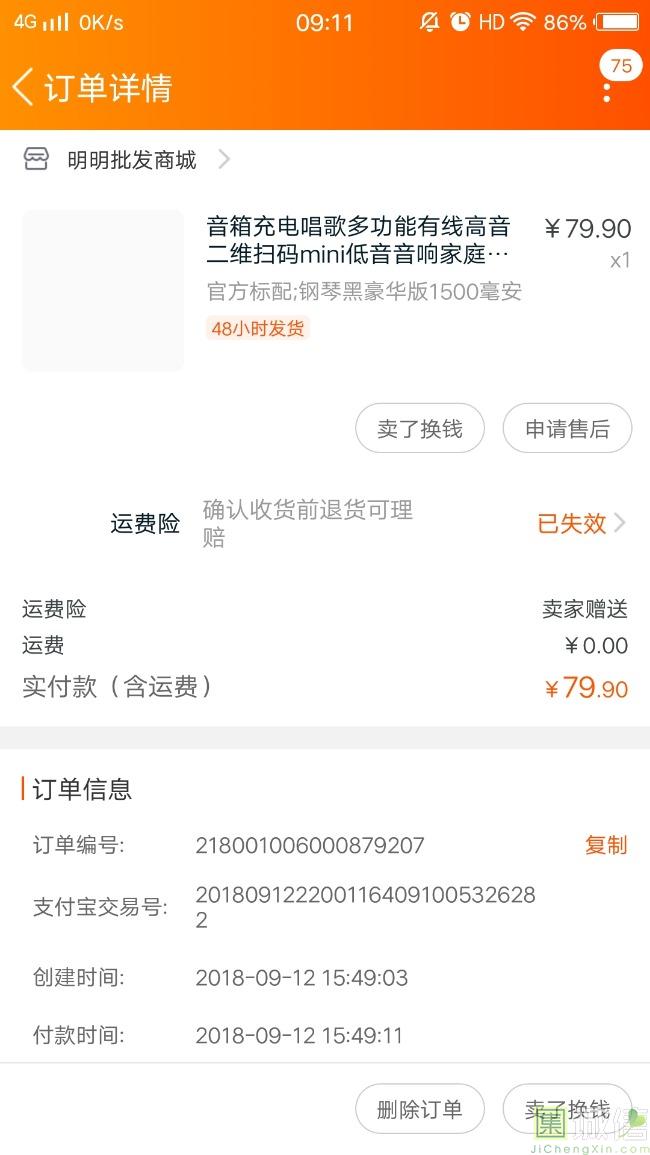Open the overflow menu with 75 badge
Screen dimensions: 650x1155
607,88
